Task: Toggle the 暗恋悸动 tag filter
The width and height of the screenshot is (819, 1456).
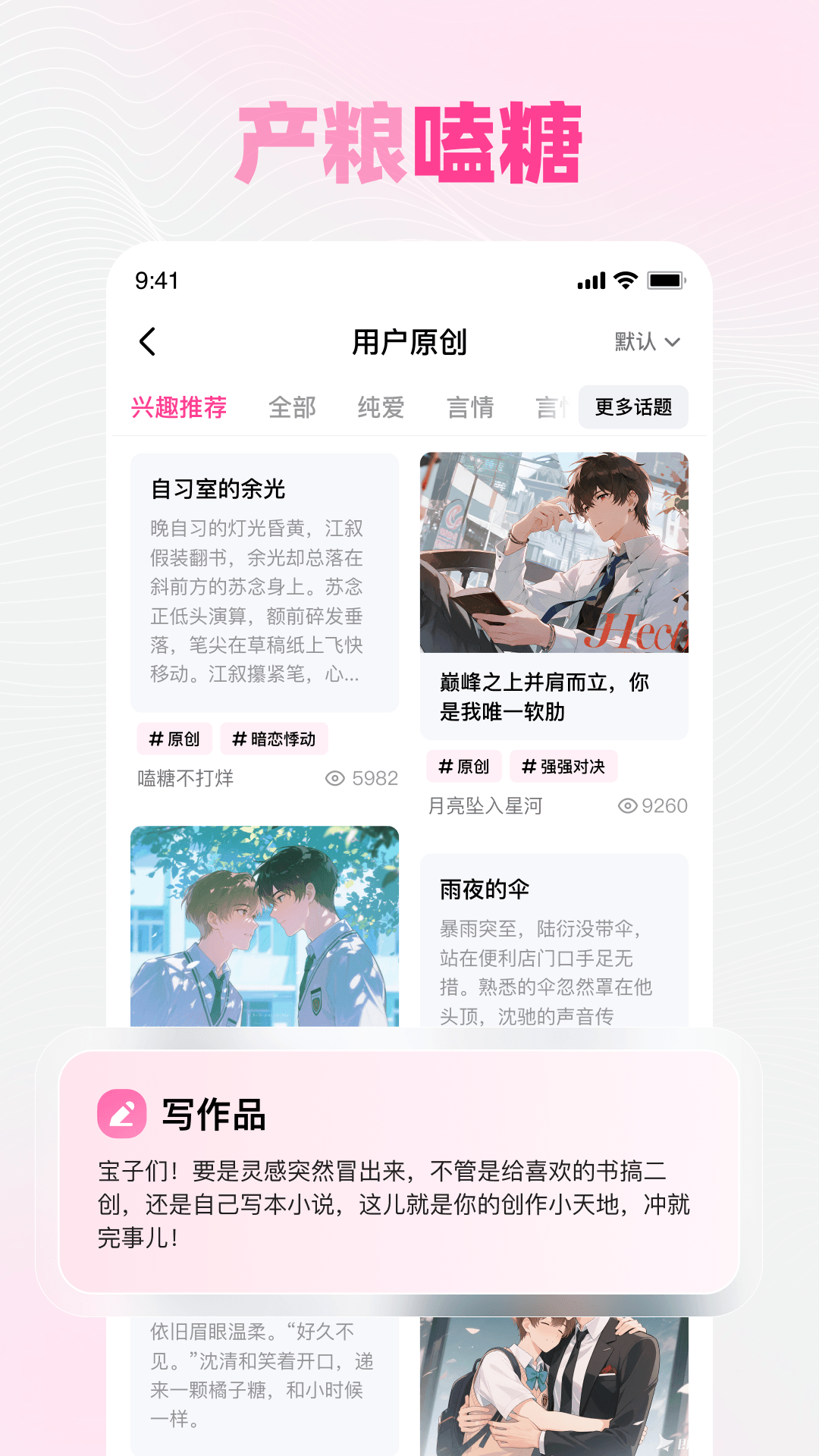Action: click(272, 738)
